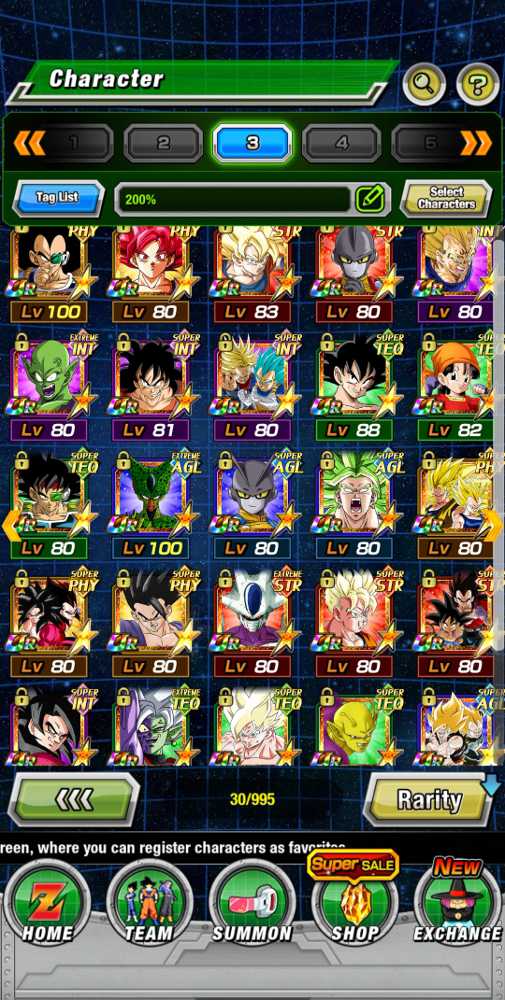Open SUMMON

252,901
